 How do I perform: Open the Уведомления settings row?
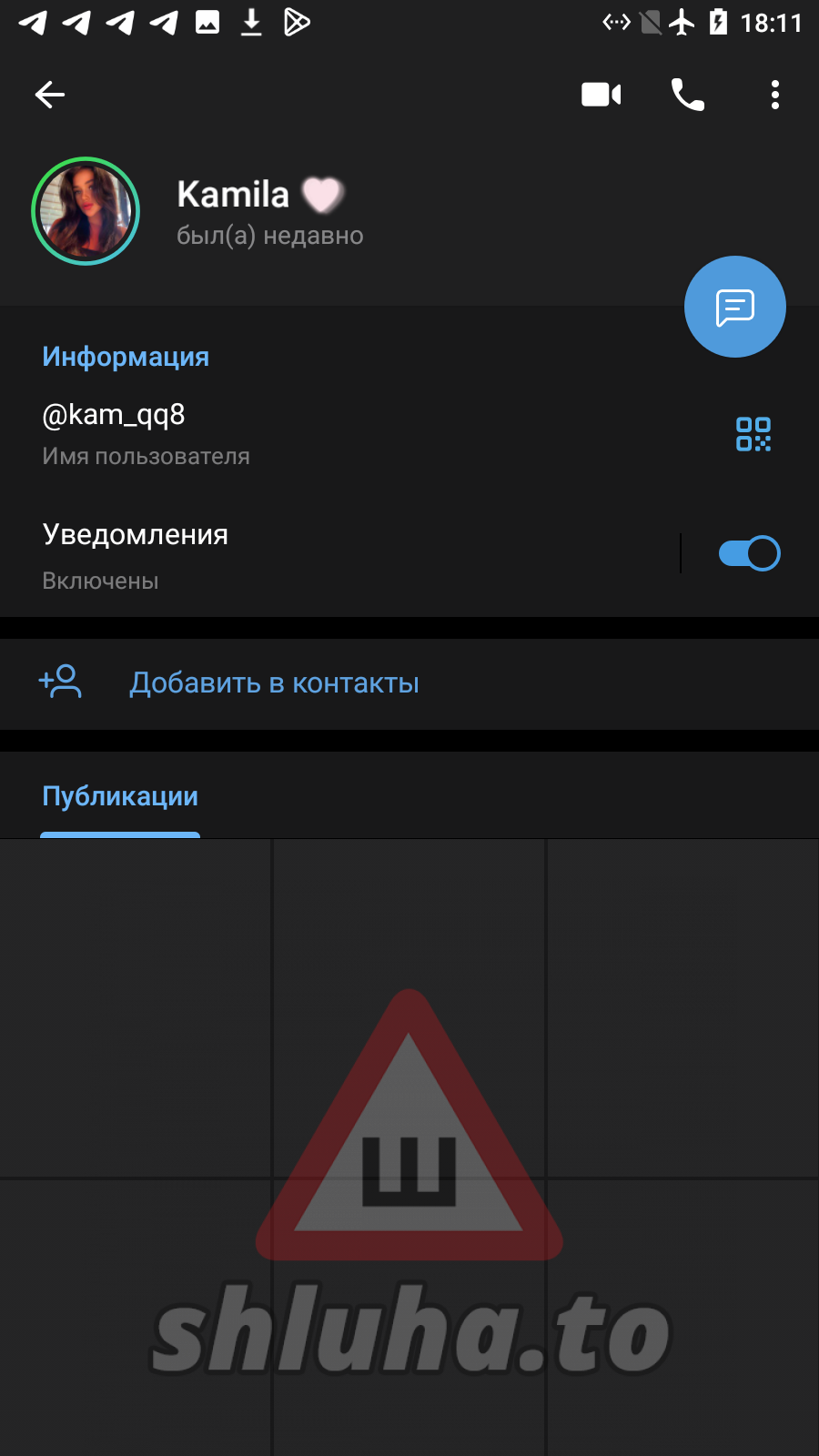[x=318, y=555]
